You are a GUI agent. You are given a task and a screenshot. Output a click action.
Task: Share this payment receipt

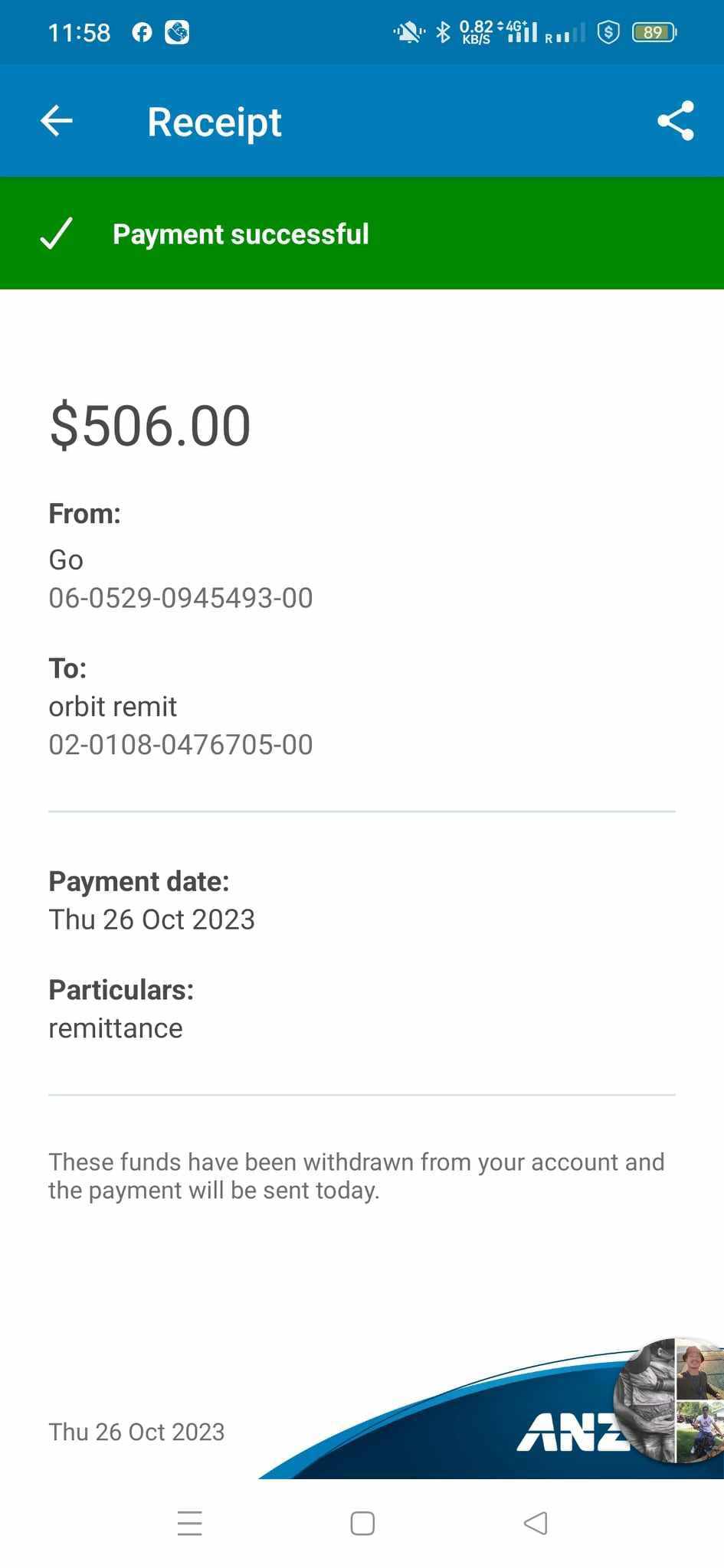click(x=676, y=121)
